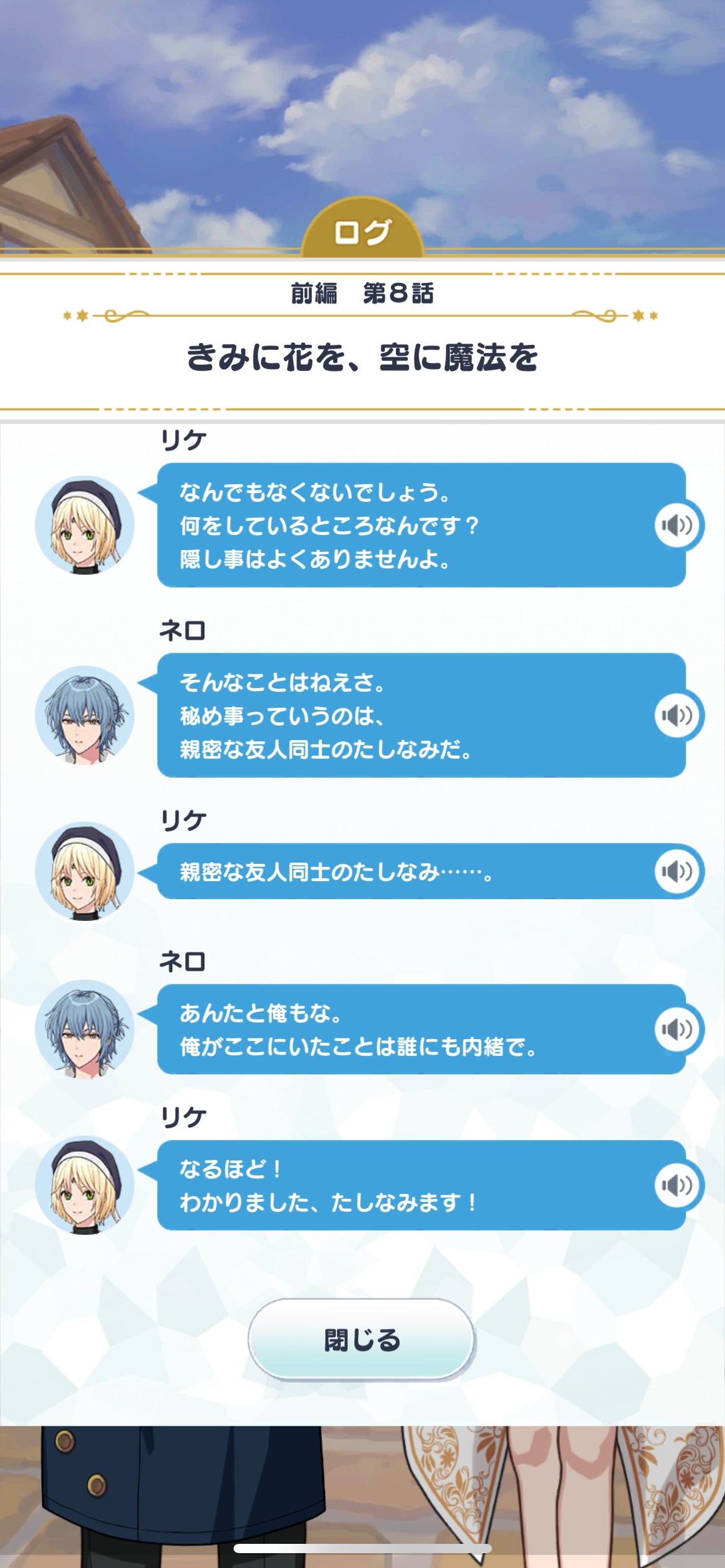Play audio for 親密な友人同士のたしなみ……。
The width and height of the screenshot is (725, 1568).
(677, 872)
